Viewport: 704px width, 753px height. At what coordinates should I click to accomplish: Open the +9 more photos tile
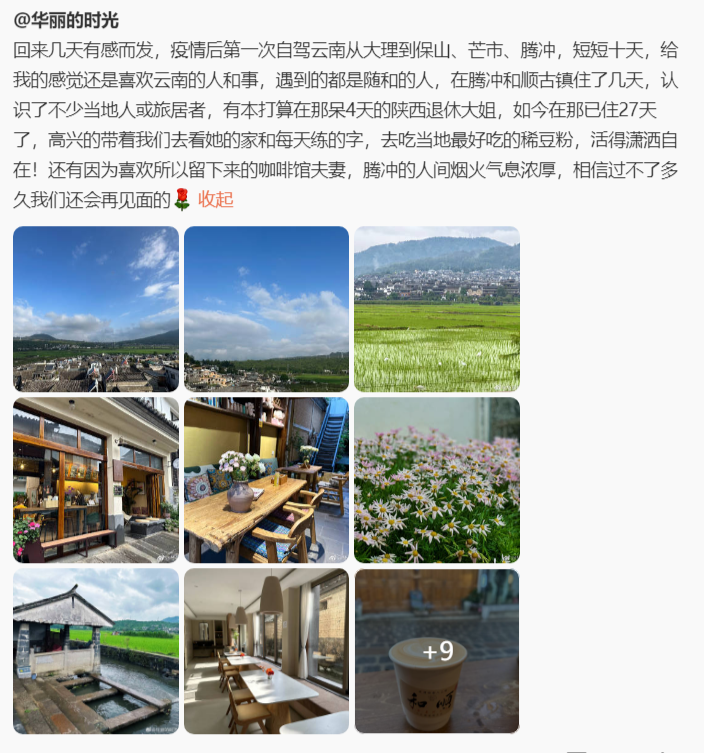(437, 651)
